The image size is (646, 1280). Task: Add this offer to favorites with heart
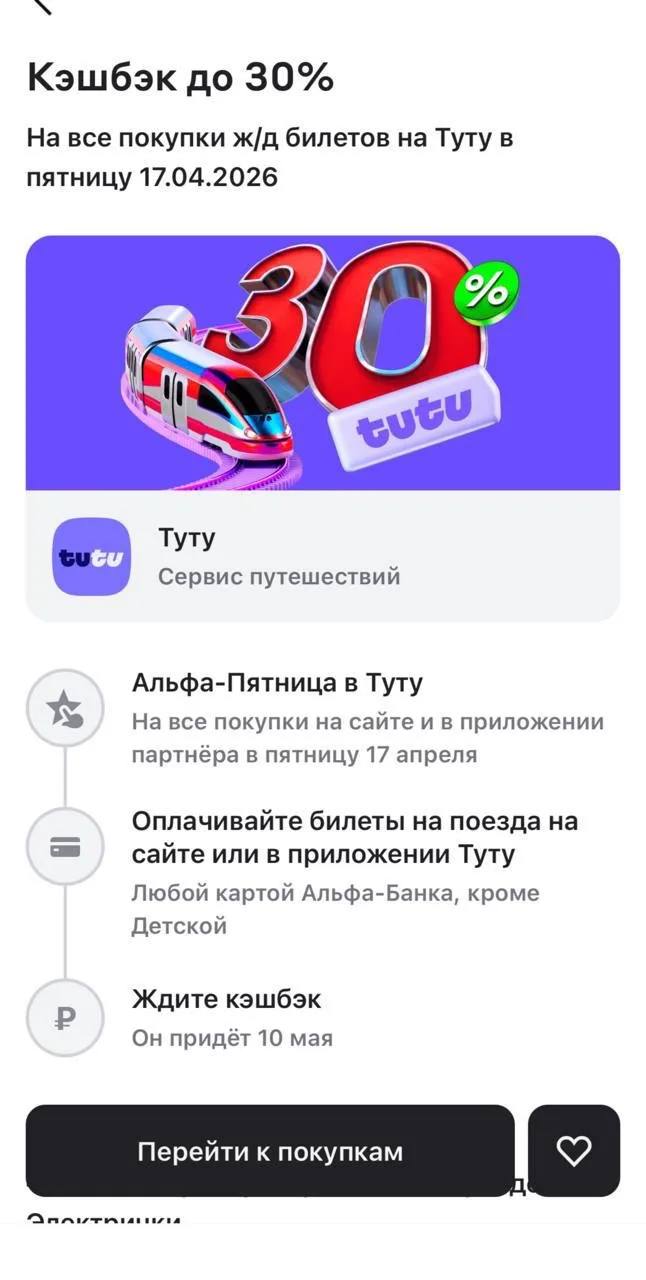(x=574, y=1151)
